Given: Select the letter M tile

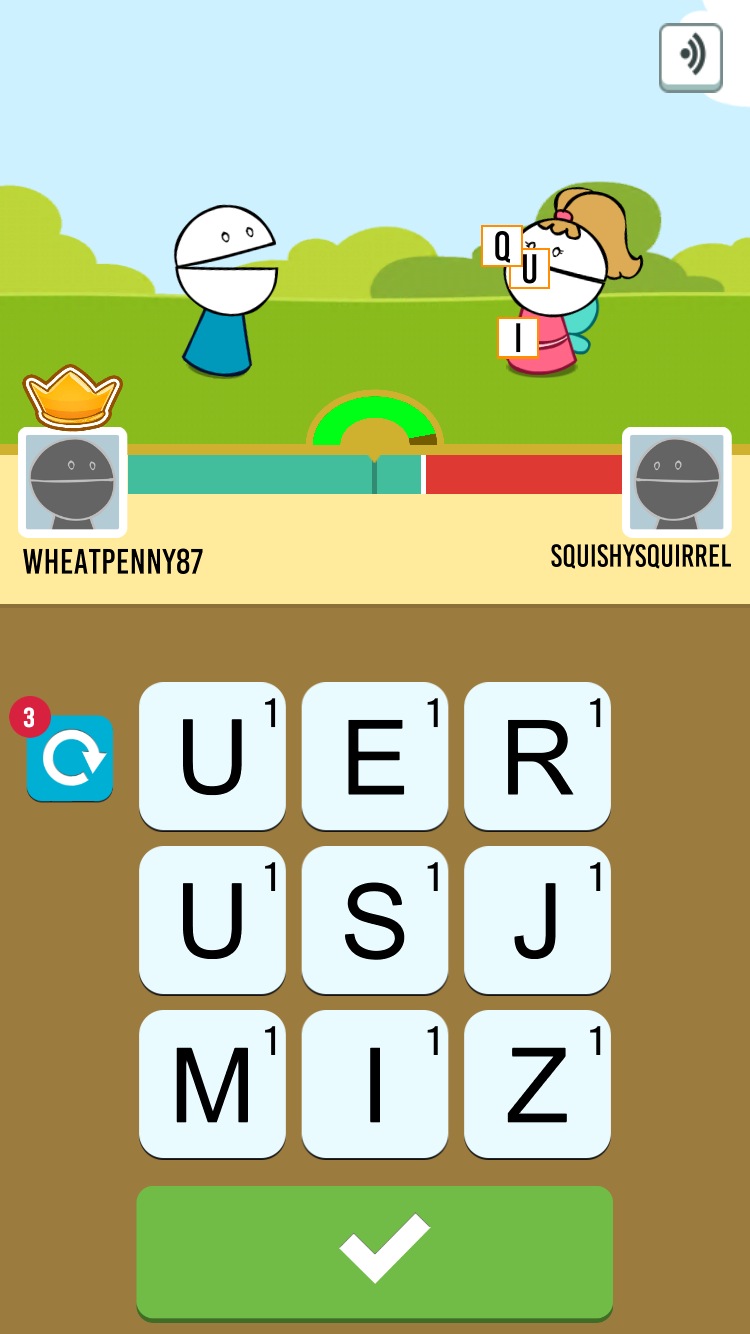Looking at the screenshot, I should pyautogui.click(x=212, y=1084).
